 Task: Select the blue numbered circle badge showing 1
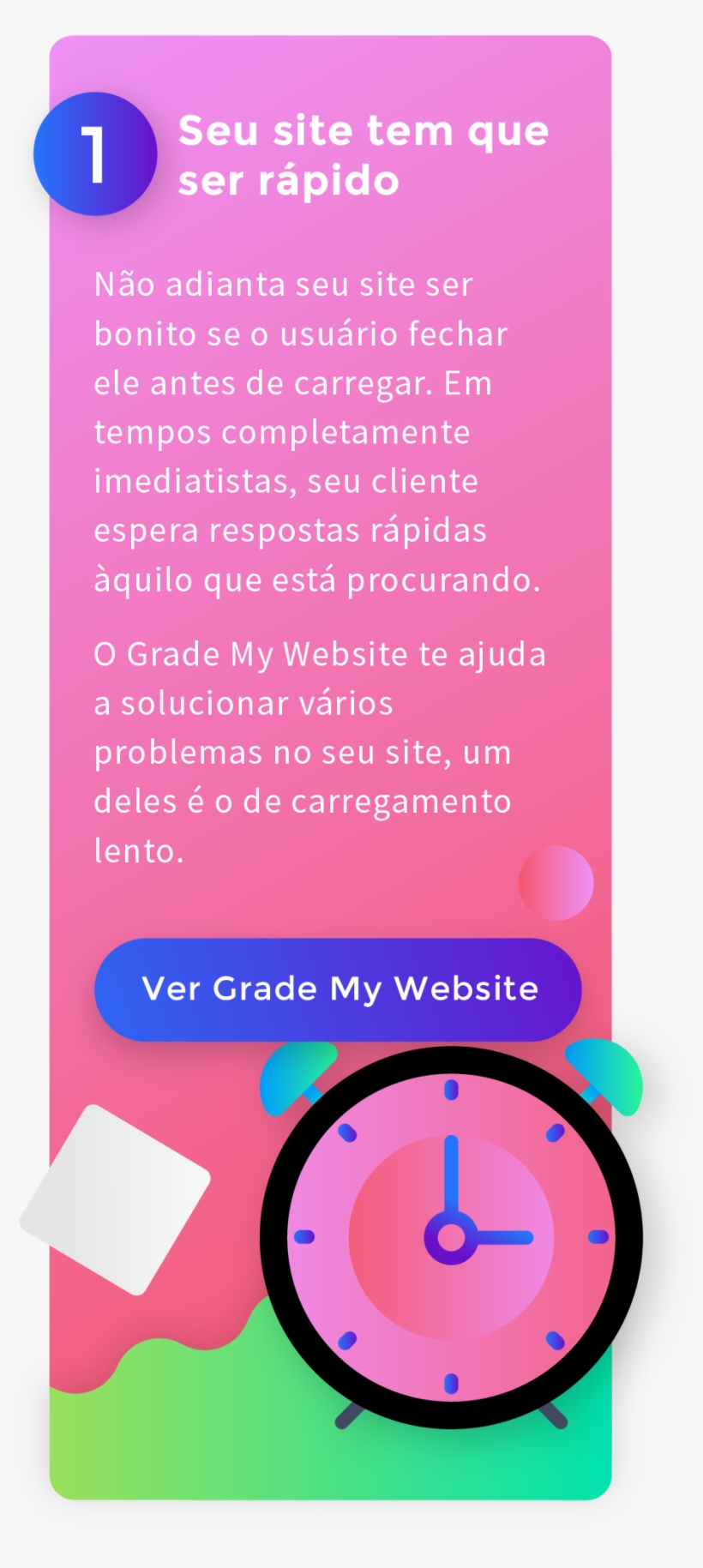pos(94,154)
